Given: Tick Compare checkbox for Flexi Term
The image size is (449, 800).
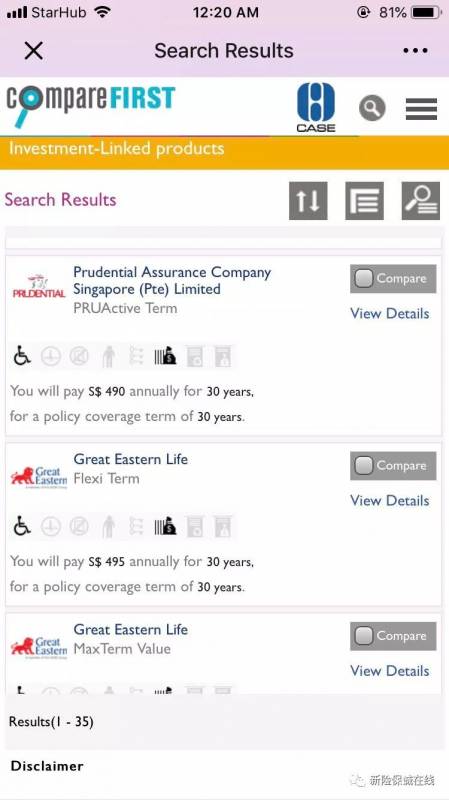Looking at the screenshot, I should coord(363,466).
